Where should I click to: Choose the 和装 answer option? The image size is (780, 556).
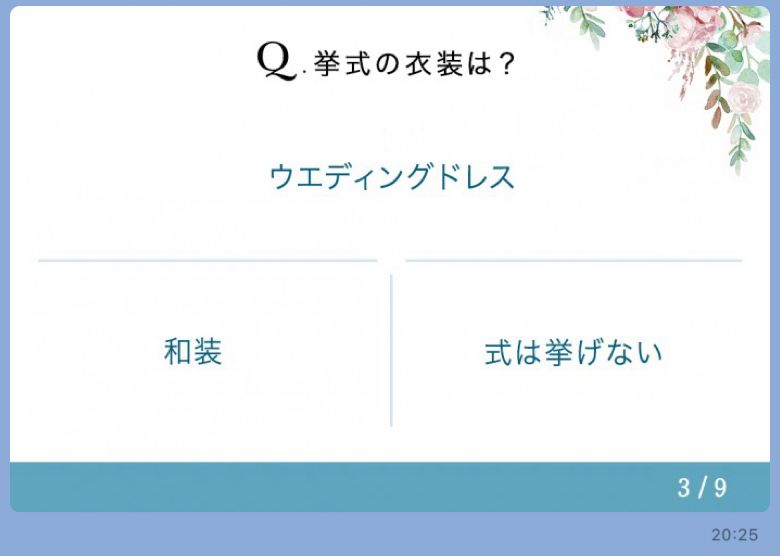193,352
